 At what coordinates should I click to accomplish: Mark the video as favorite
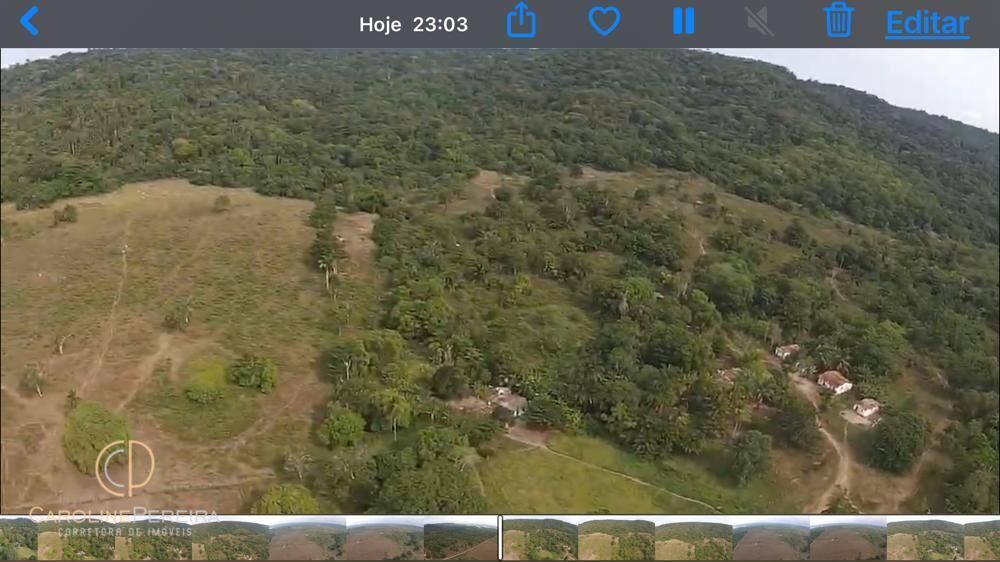pyautogui.click(x=604, y=21)
